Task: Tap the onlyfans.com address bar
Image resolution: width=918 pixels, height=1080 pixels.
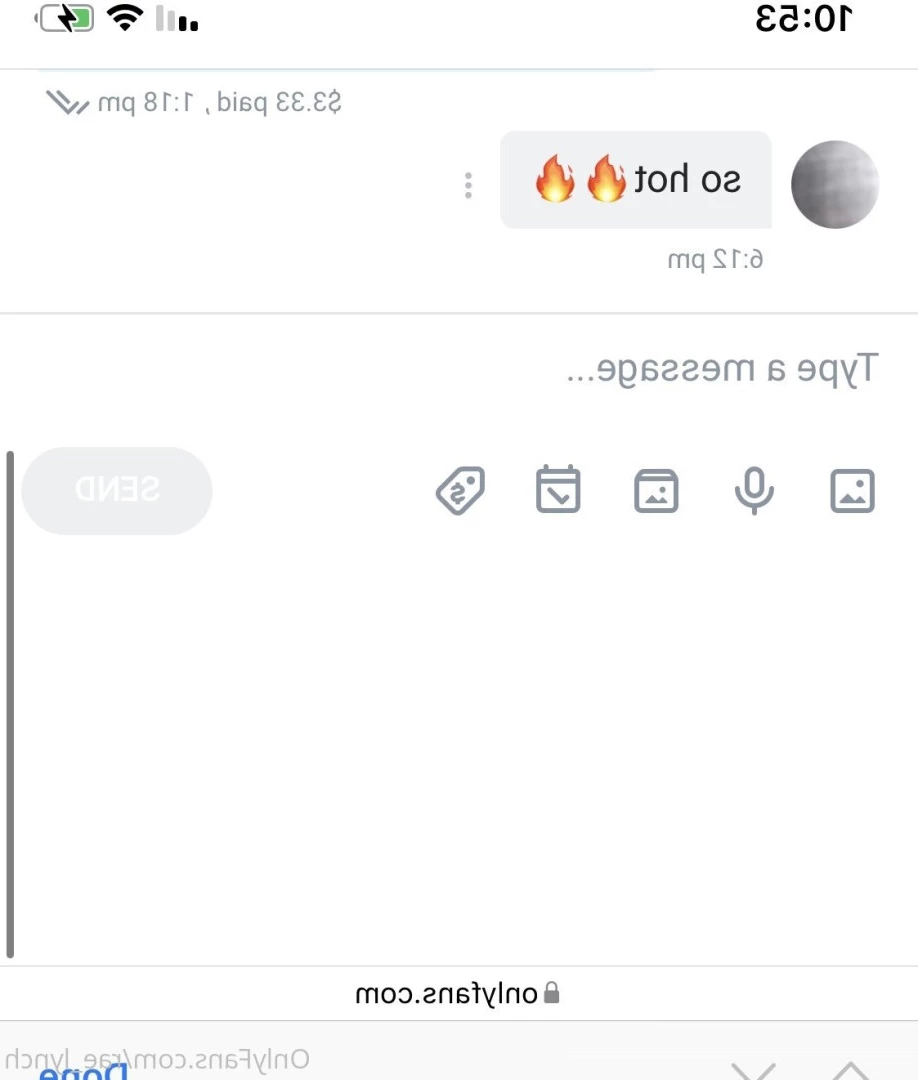Action: coord(459,994)
